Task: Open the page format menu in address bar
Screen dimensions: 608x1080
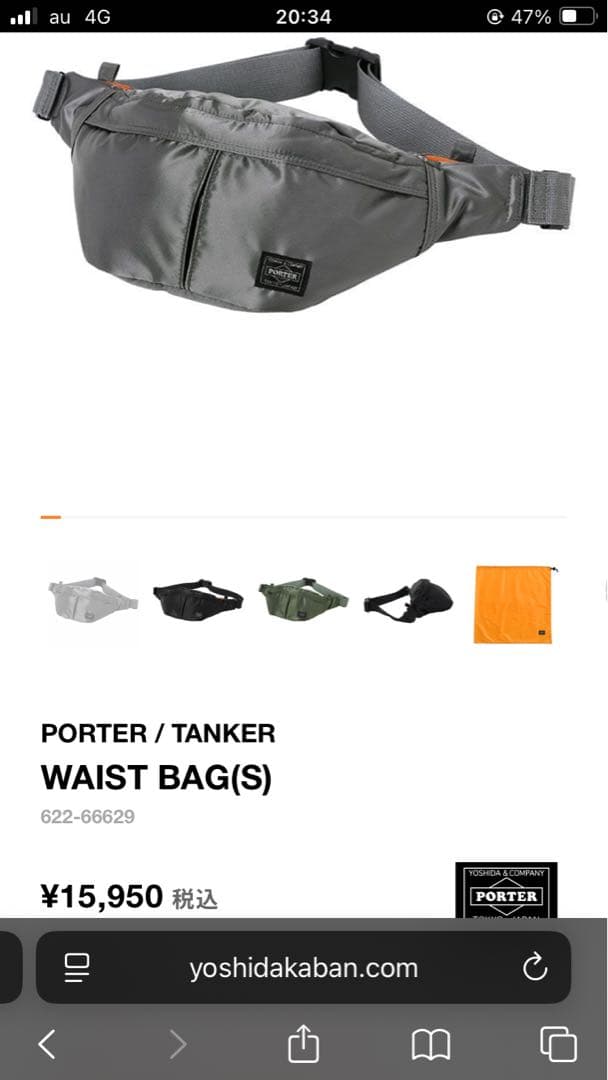Action: [x=77, y=967]
